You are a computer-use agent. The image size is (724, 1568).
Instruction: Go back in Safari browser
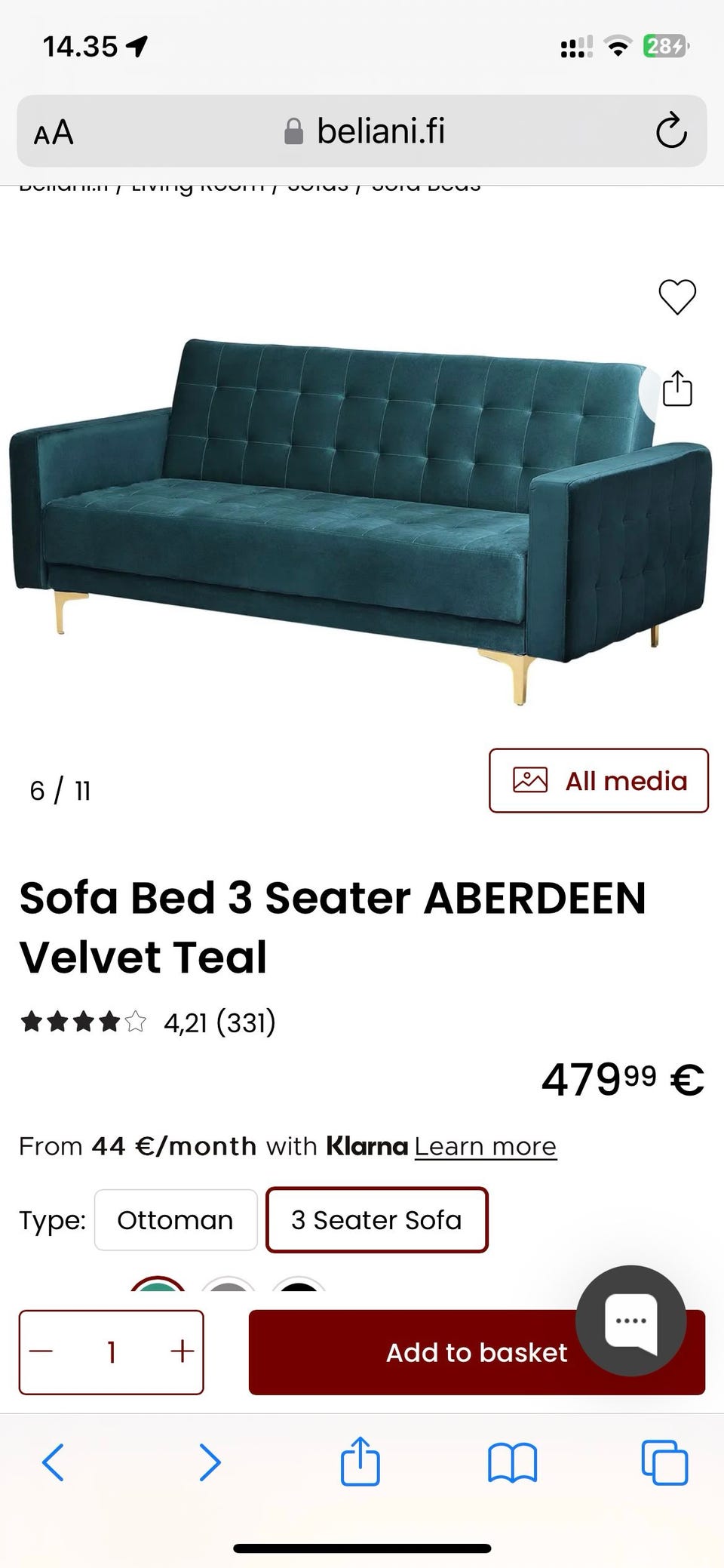click(x=53, y=1462)
